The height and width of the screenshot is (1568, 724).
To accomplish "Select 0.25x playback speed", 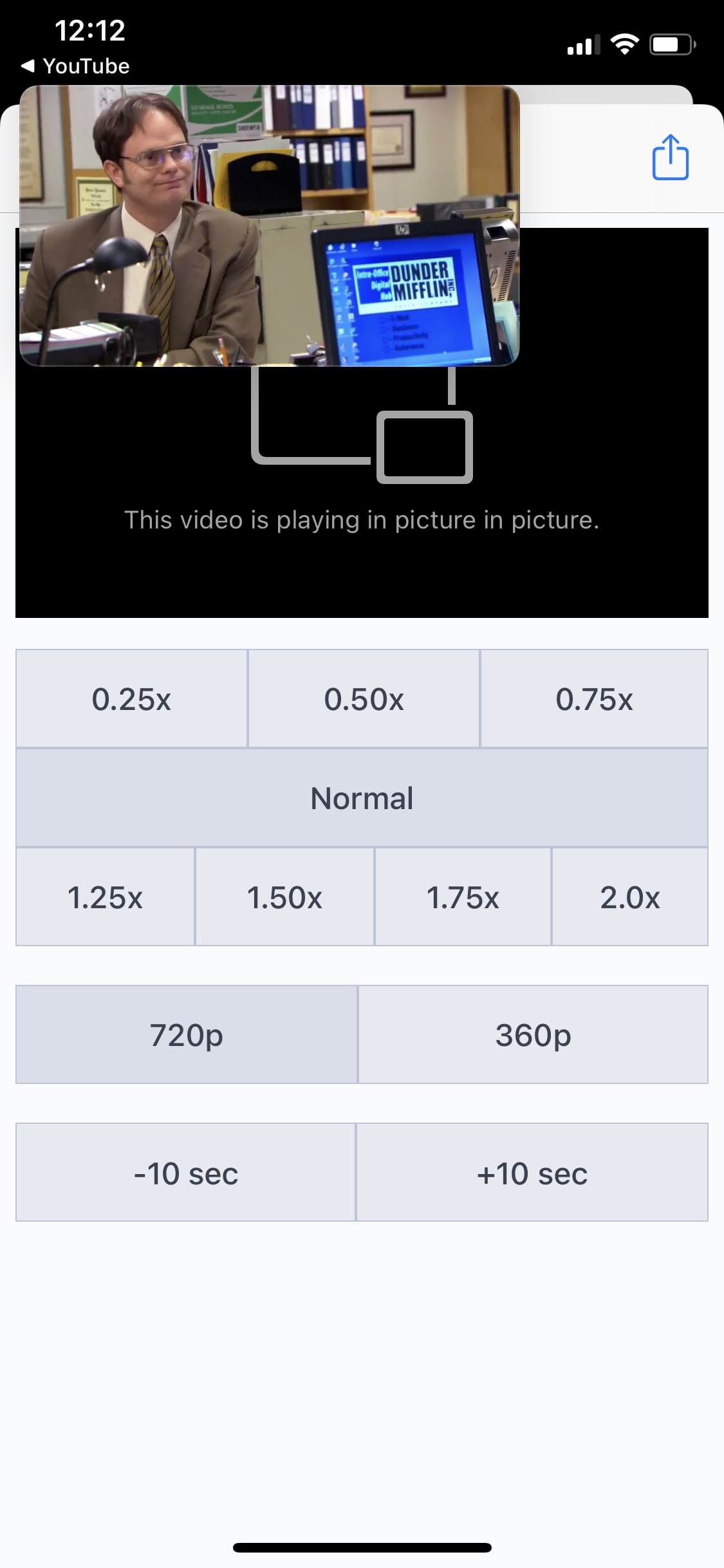I will tap(131, 700).
